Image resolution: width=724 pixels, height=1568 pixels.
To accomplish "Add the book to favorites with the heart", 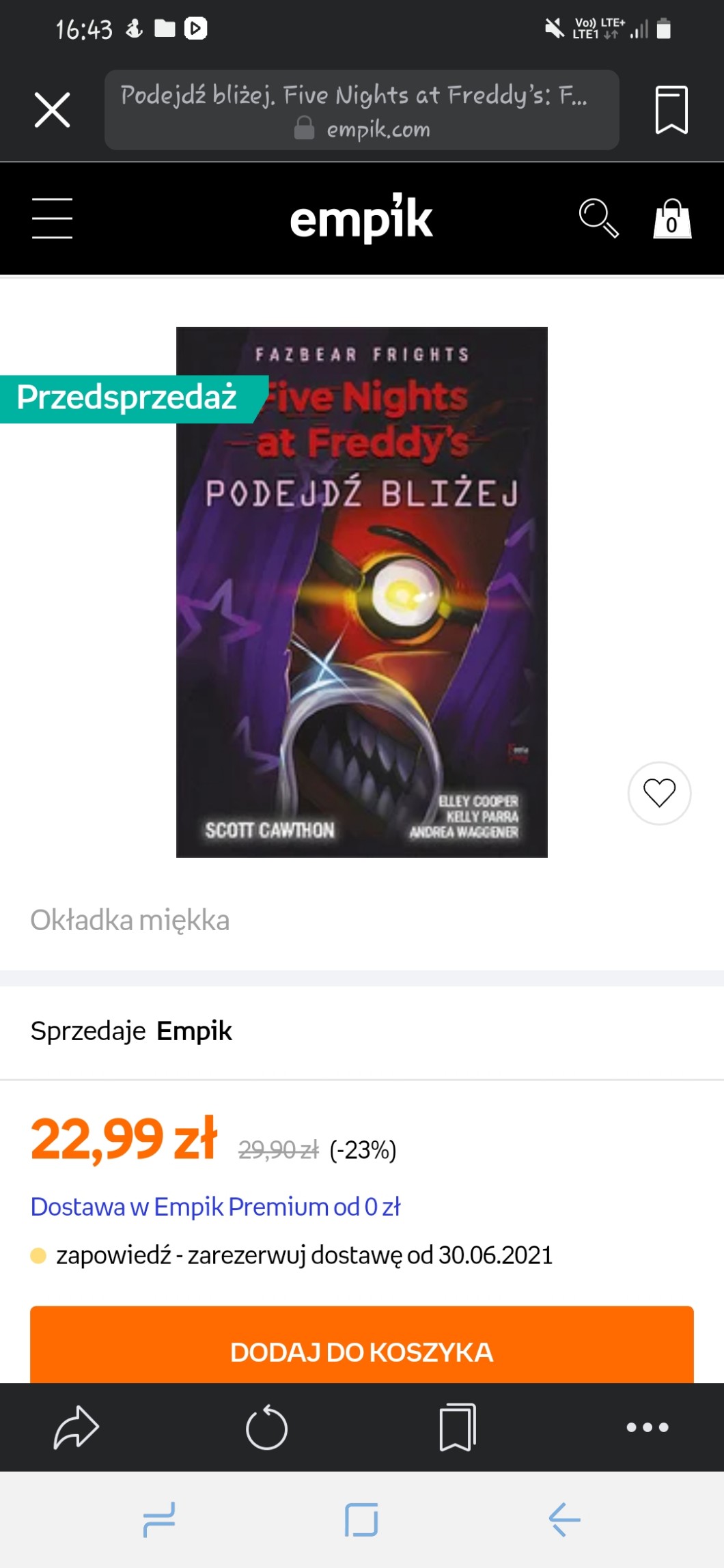I will (659, 793).
